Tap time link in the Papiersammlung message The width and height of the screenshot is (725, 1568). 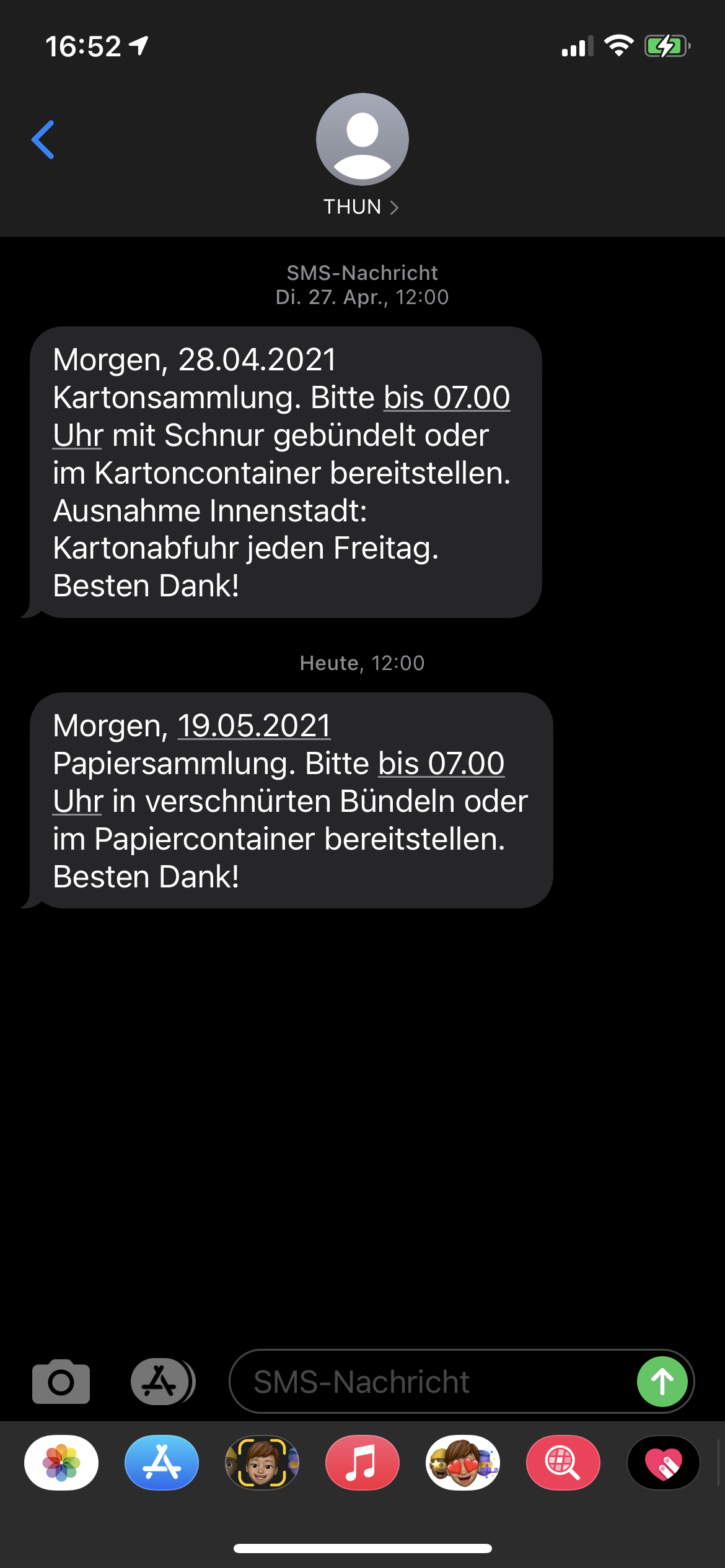(441, 764)
